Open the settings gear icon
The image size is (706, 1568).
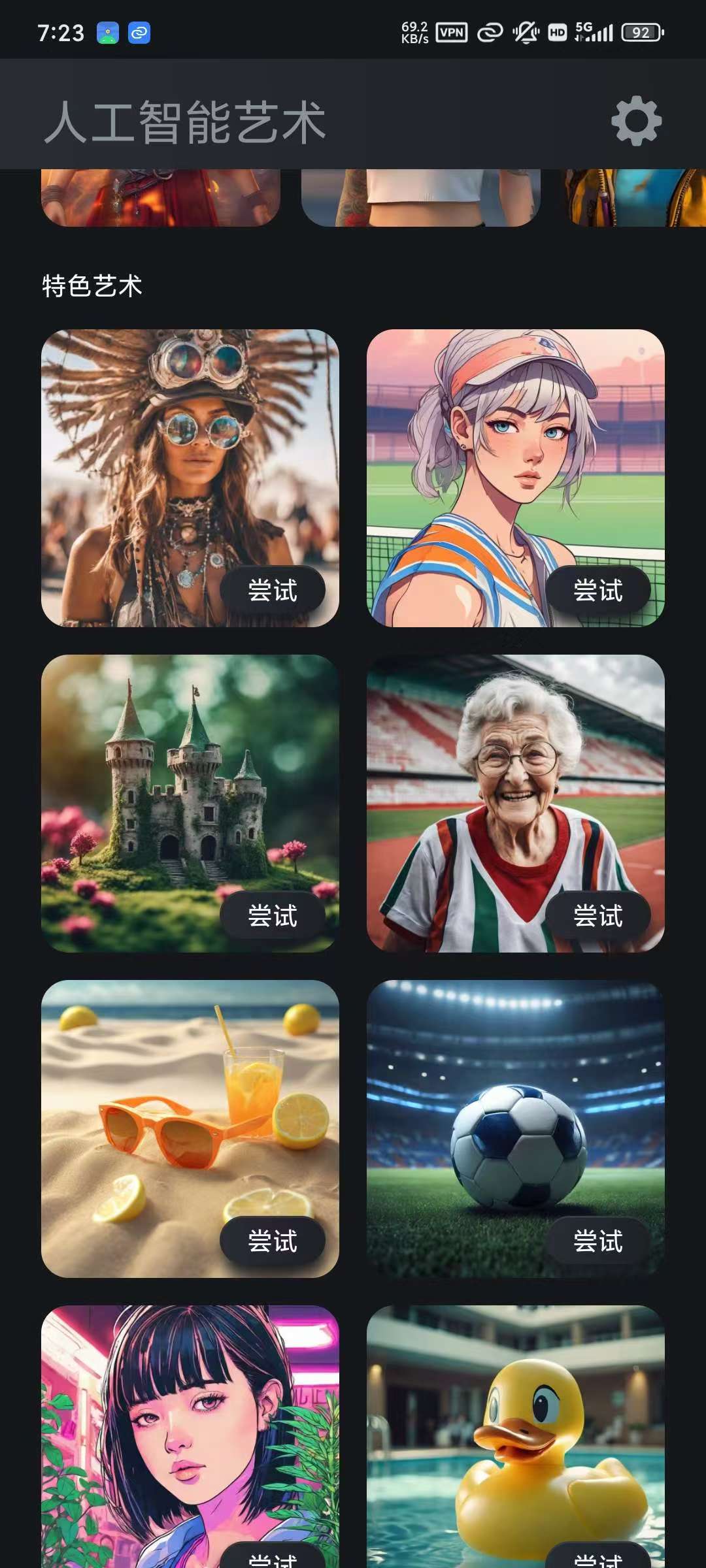tap(636, 122)
